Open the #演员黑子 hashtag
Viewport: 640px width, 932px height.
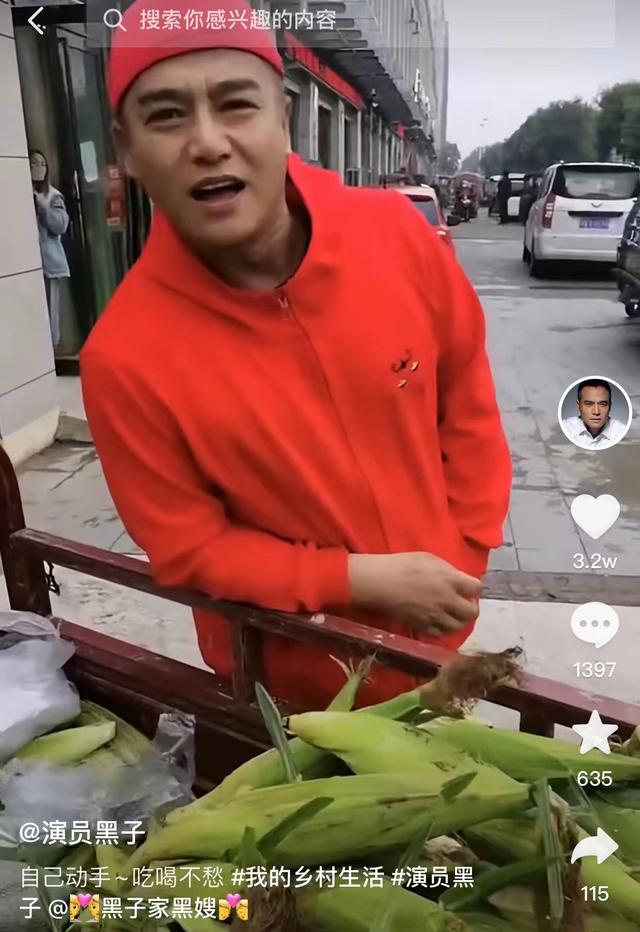click(x=432, y=877)
